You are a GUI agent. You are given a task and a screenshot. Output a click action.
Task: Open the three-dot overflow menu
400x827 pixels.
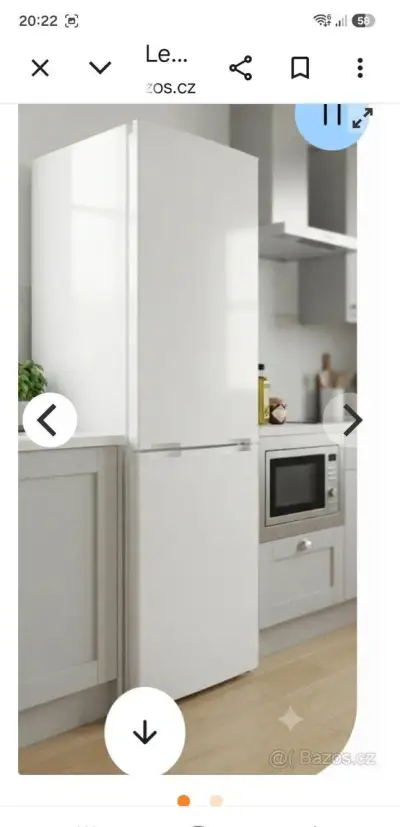360,68
